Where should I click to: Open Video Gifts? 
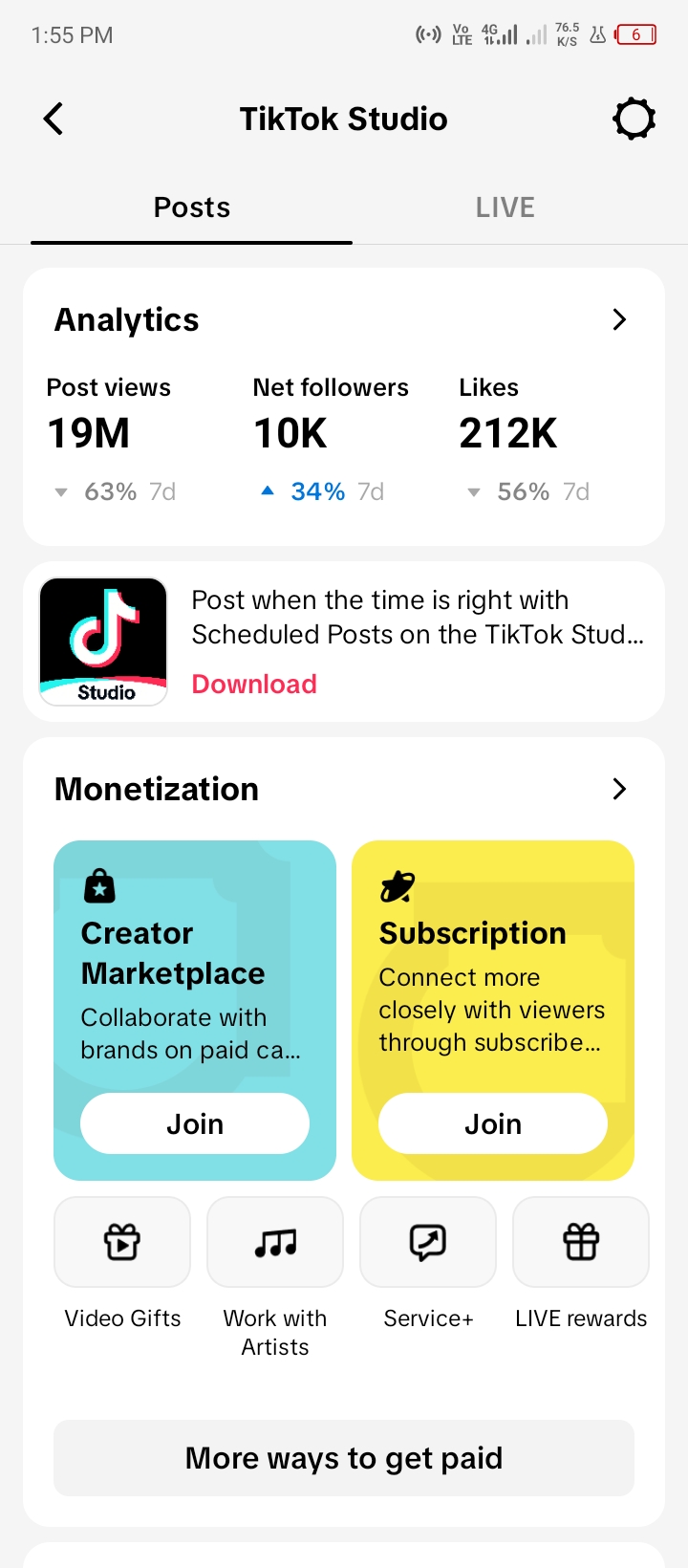coord(122,1263)
